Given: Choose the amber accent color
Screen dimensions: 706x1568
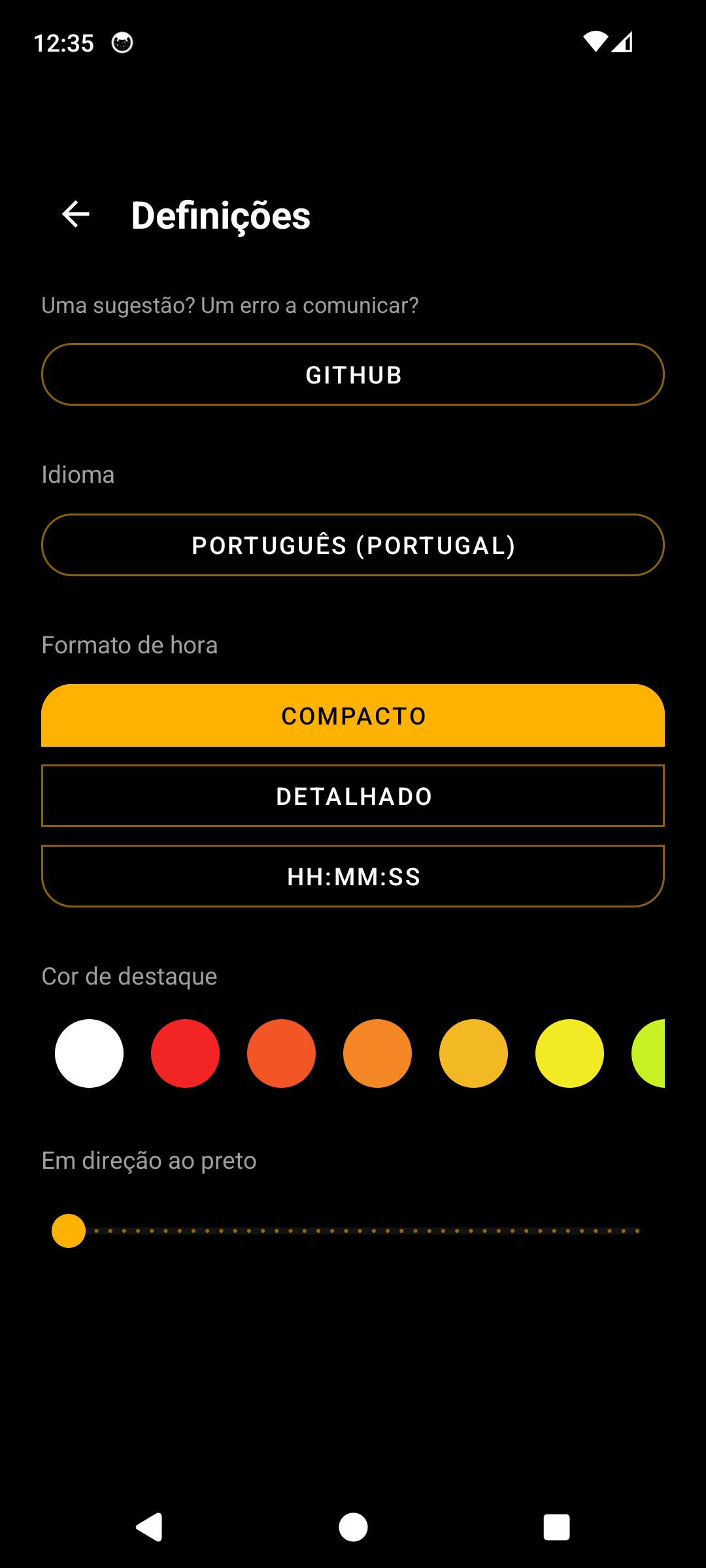Looking at the screenshot, I should click(473, 1053).
